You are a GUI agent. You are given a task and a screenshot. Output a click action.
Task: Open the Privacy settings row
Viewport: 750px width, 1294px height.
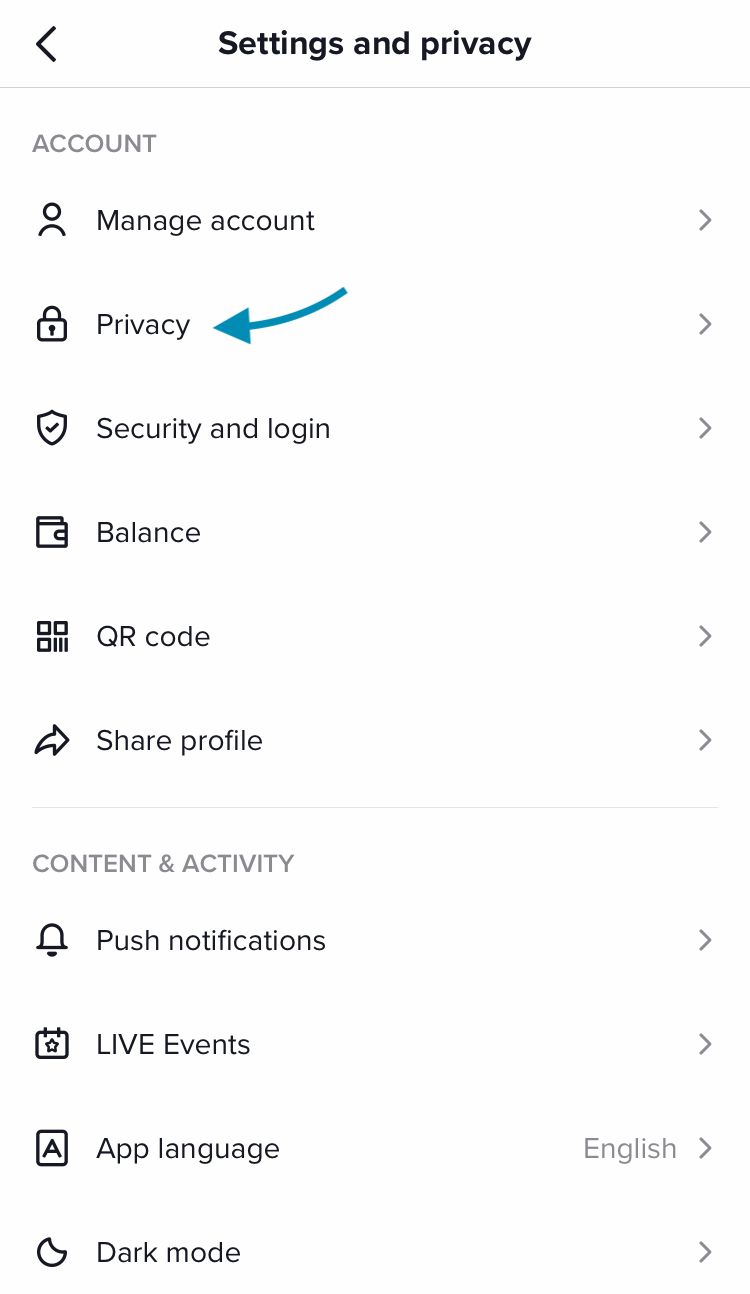pos(375,324)
